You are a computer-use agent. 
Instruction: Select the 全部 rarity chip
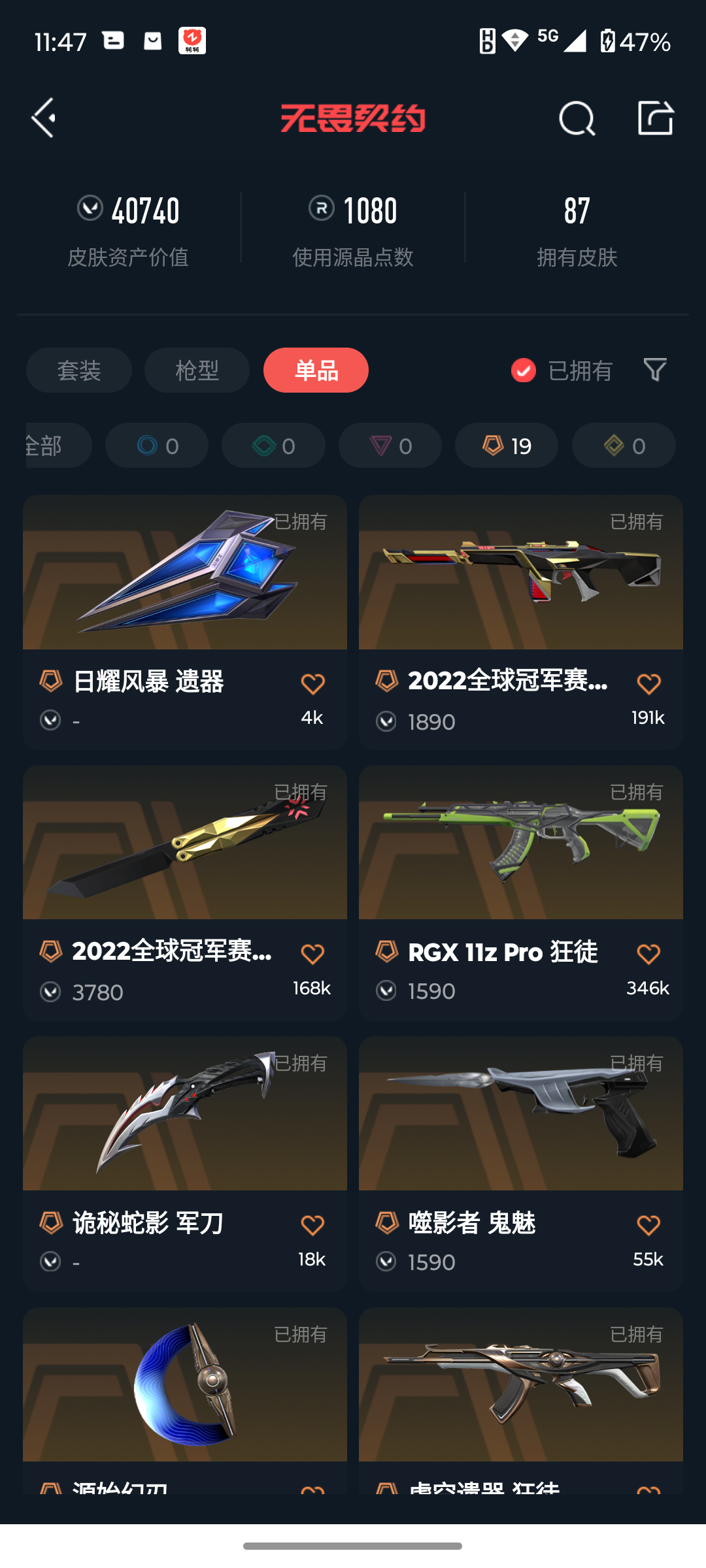(59, 446)
